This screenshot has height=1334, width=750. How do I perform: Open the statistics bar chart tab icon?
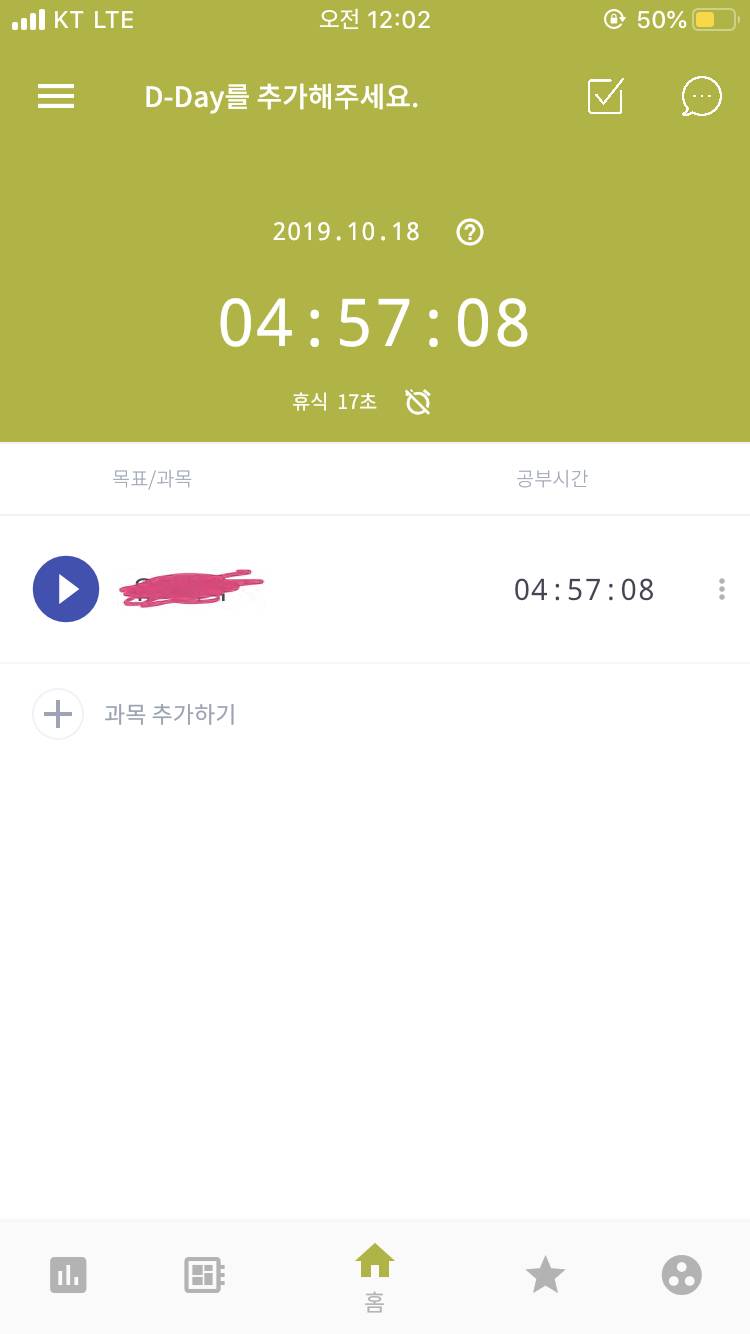tap(68, 1275)
